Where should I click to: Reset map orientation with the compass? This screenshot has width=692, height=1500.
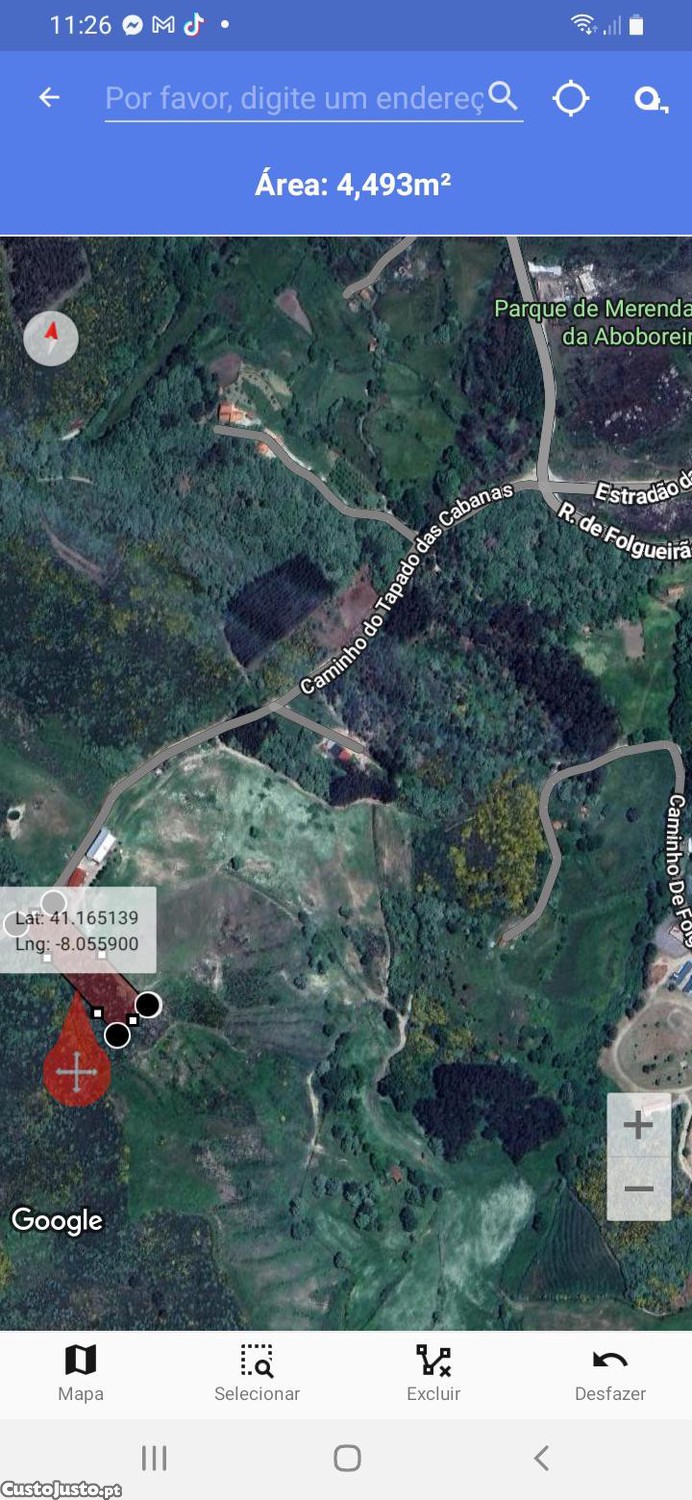click(x=51, y=338)
